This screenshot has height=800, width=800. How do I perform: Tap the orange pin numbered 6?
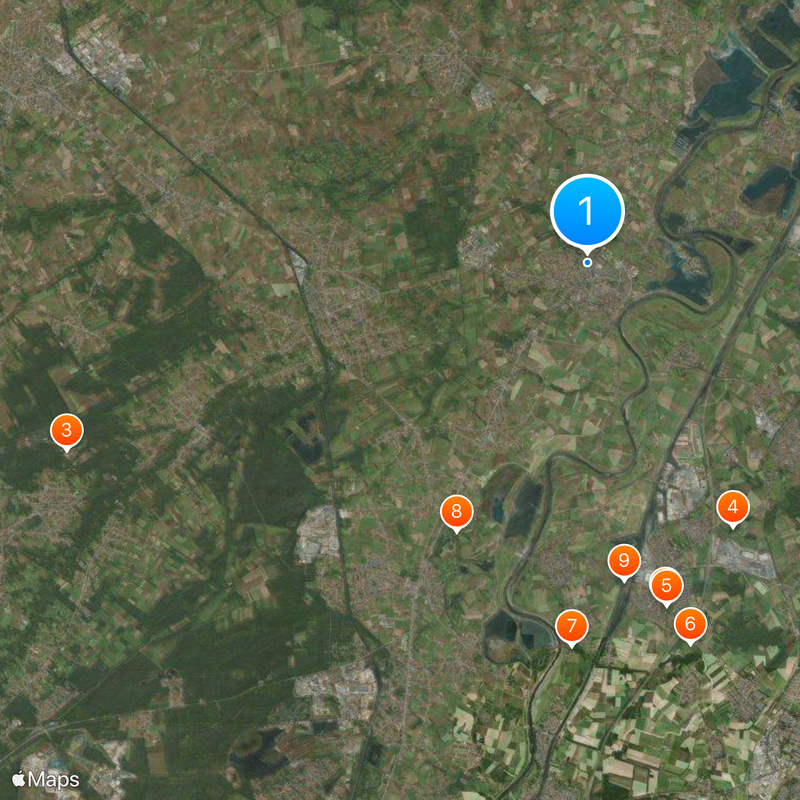(x=689, y=624)
